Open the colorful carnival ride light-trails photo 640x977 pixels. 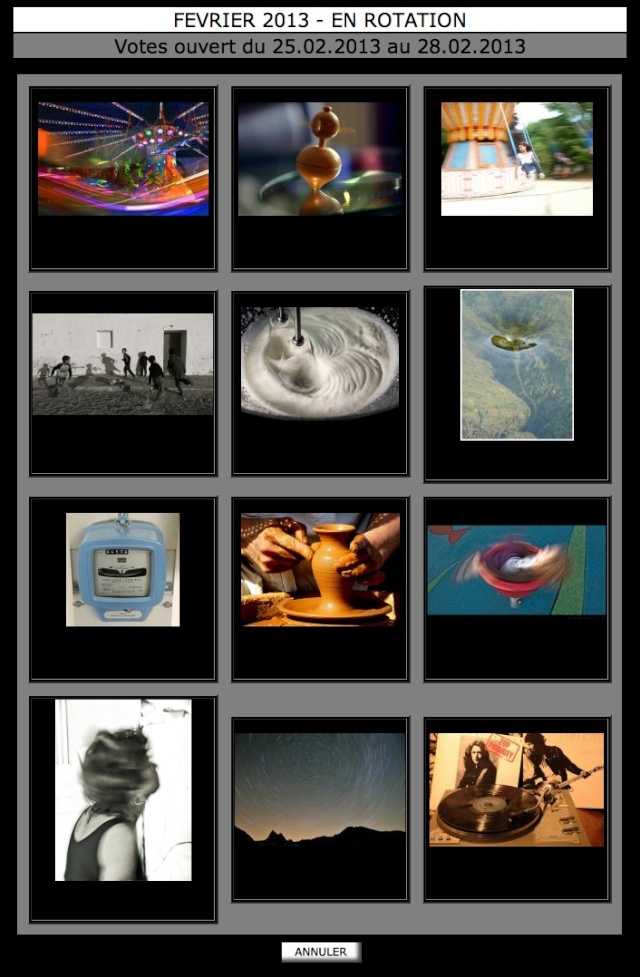pos(123,158)
